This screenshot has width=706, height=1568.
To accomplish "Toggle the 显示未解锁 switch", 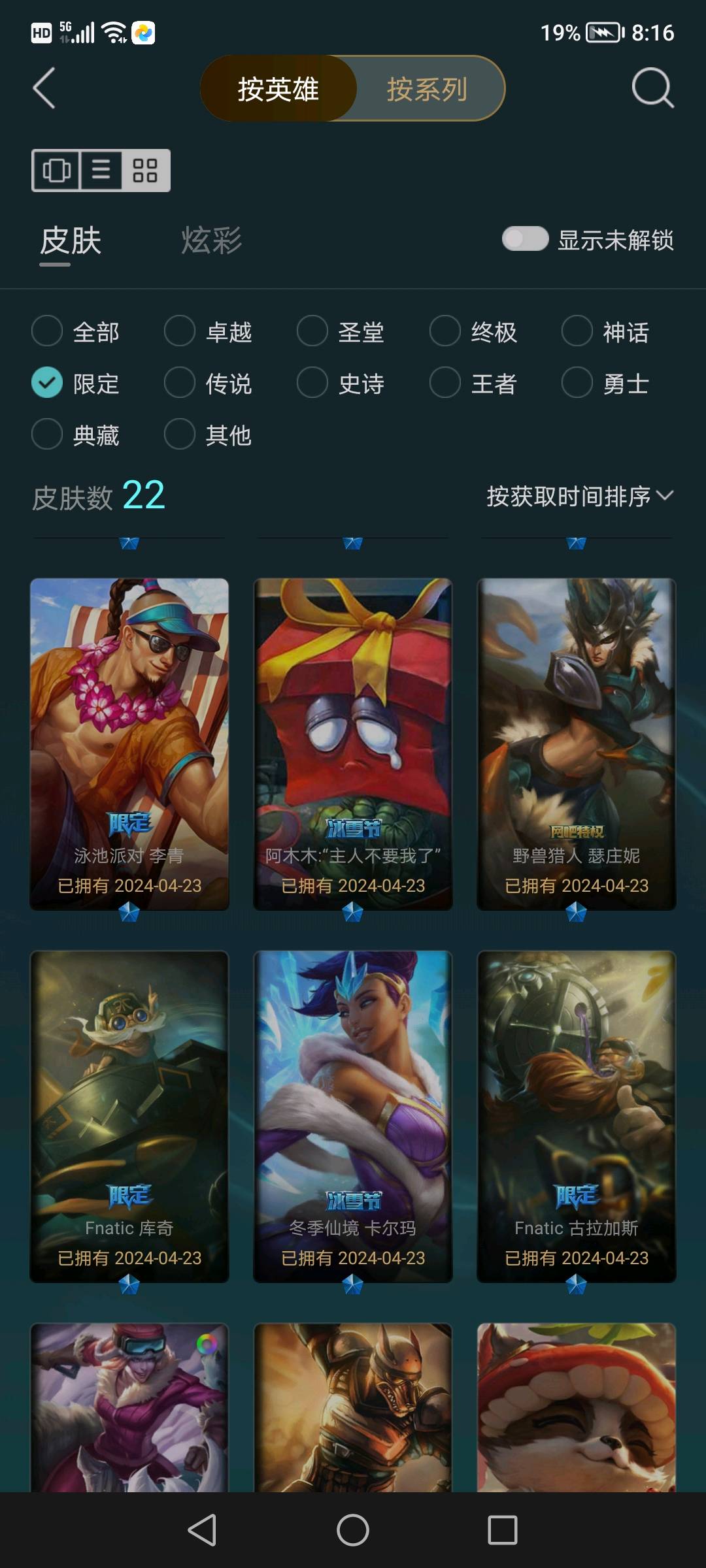I will click(x=525, y=239).
